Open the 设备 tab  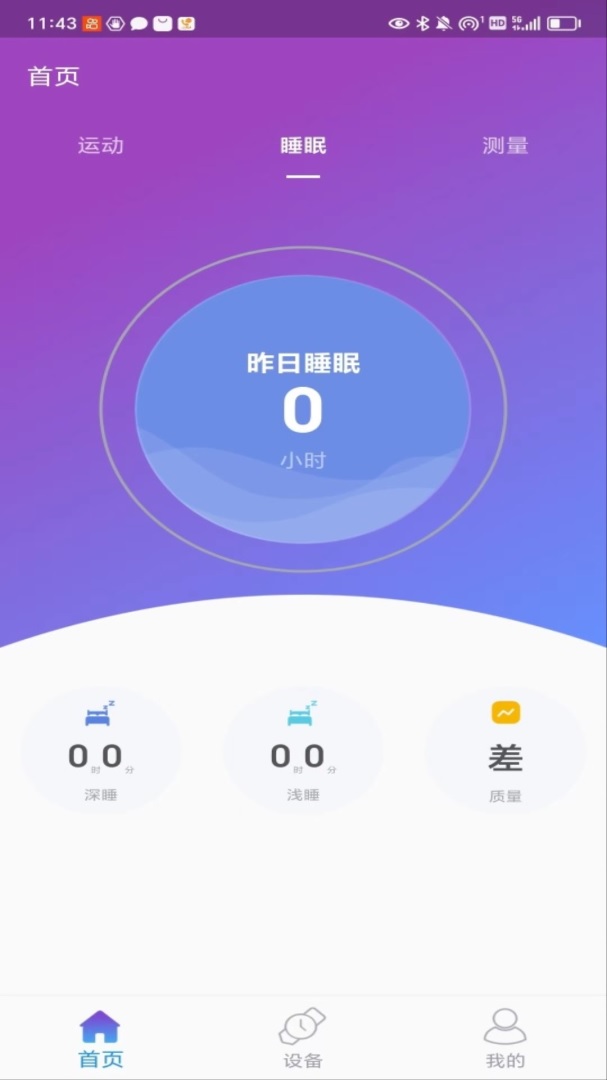pos(303,1038)
